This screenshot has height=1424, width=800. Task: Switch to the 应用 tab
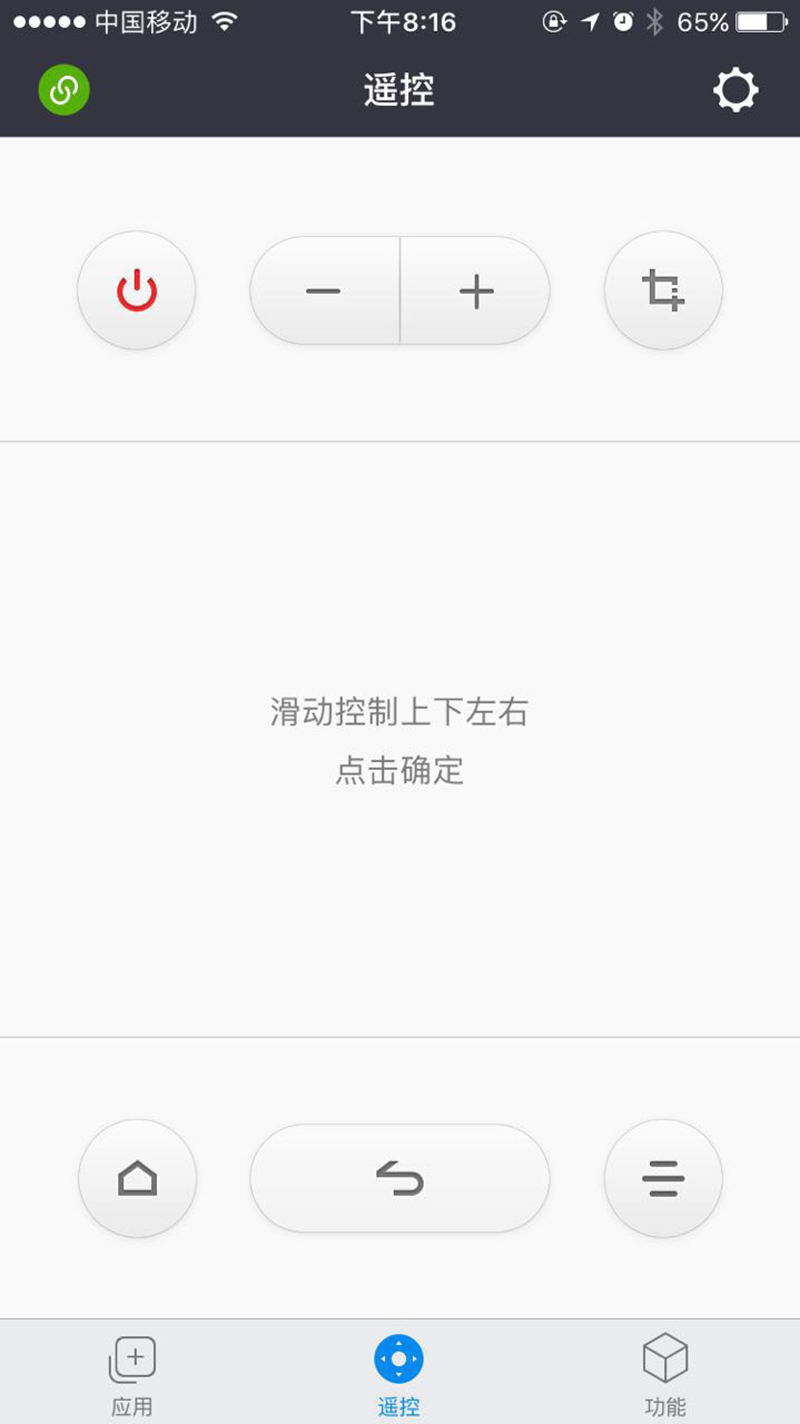tap(132, 1375)
